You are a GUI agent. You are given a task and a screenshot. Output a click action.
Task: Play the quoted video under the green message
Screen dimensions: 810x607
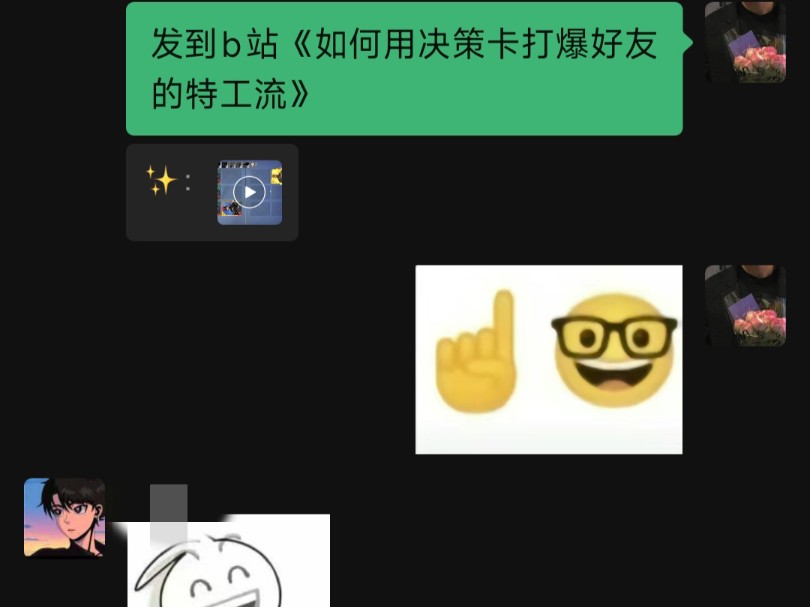[x=249, y=192]
